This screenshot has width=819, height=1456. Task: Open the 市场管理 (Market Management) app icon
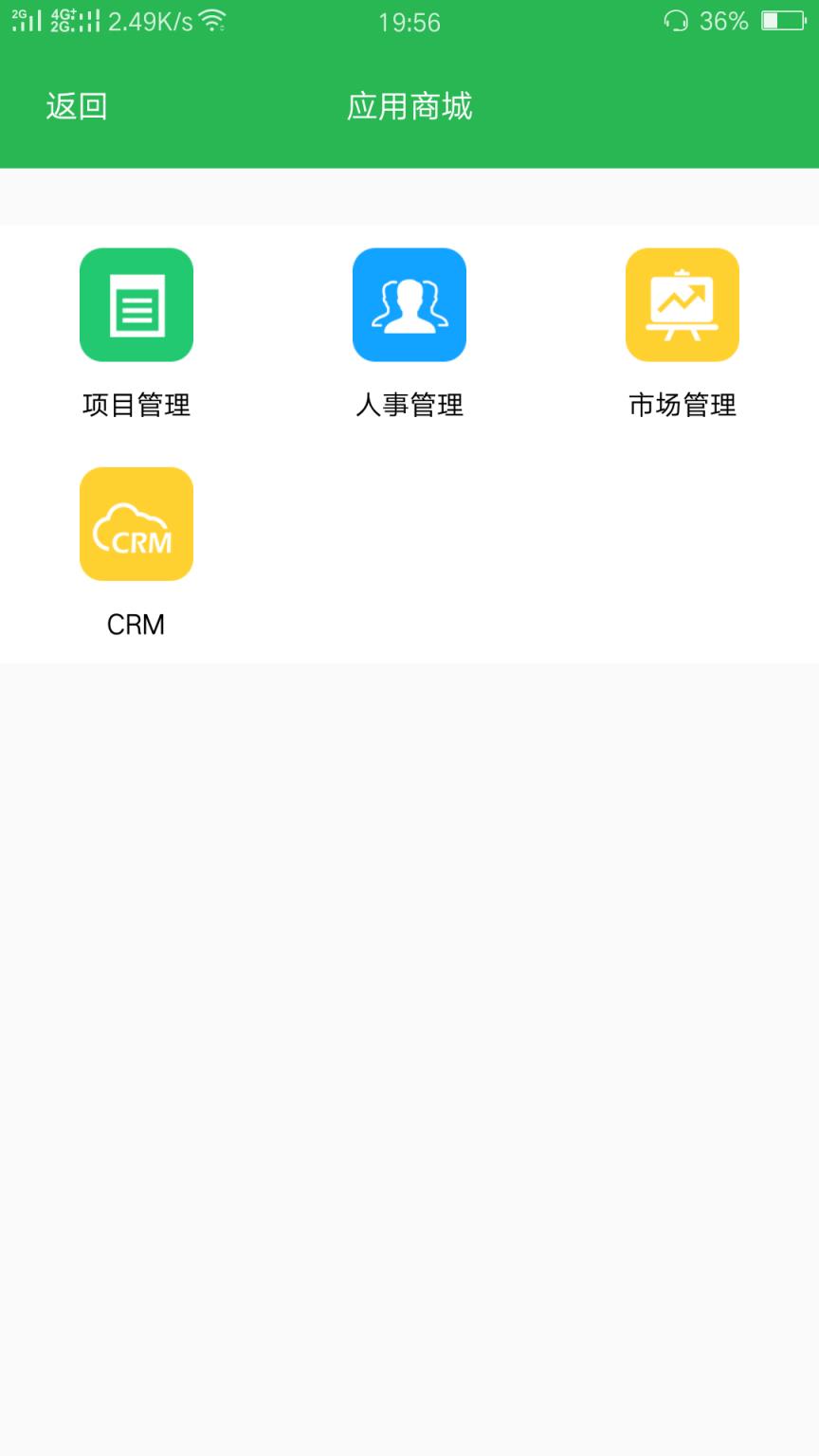pyautogui.click(x=682, y=304)
